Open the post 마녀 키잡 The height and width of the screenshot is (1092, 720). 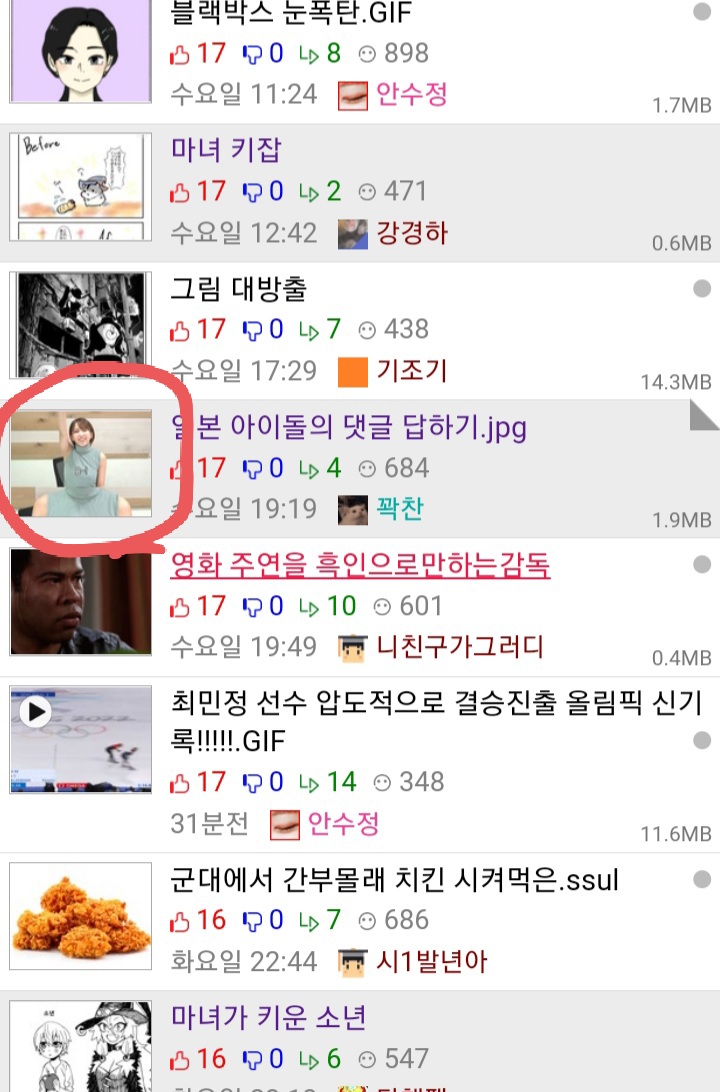click(226, 150)
